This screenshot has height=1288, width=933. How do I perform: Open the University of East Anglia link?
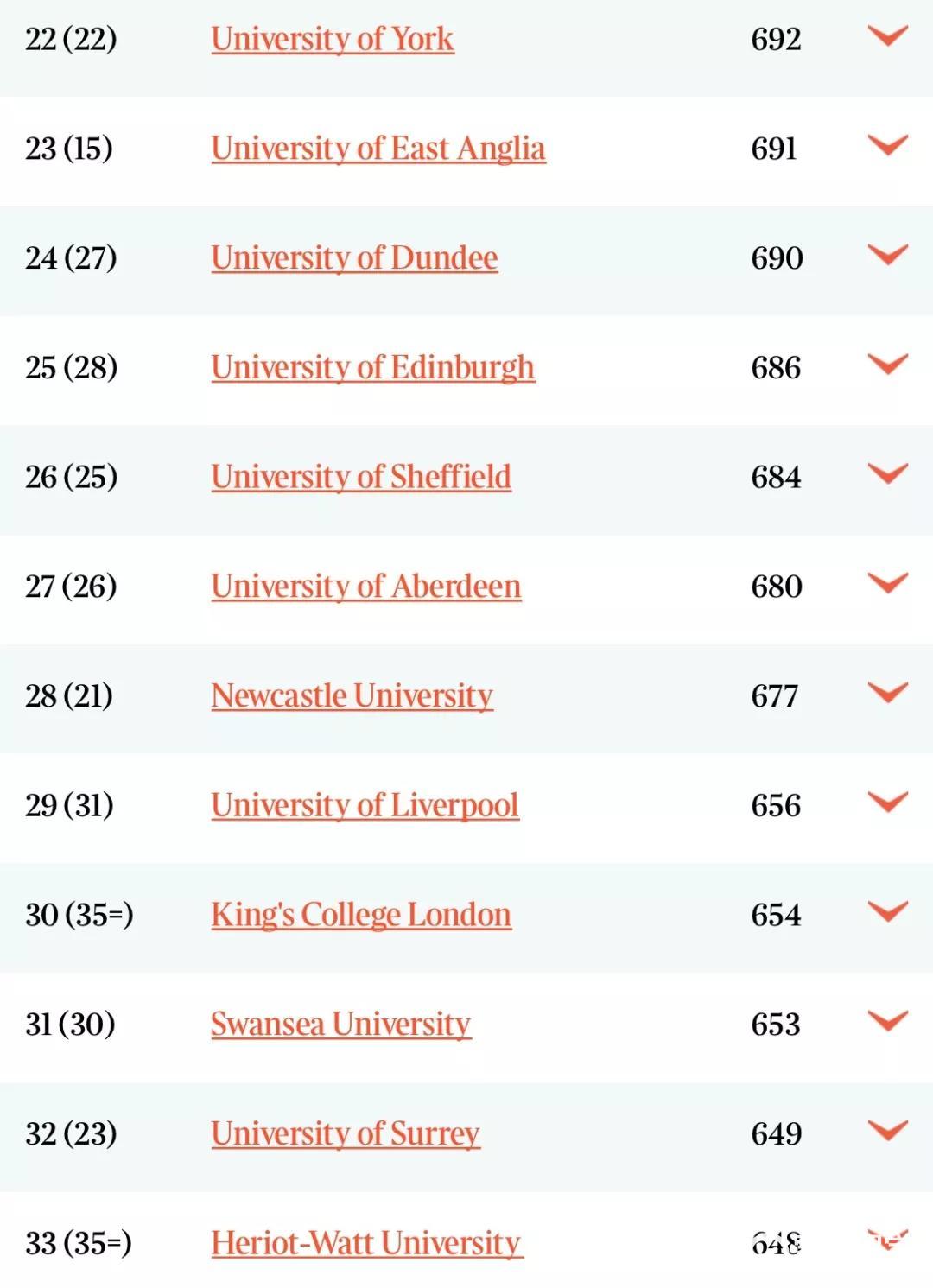378,149
